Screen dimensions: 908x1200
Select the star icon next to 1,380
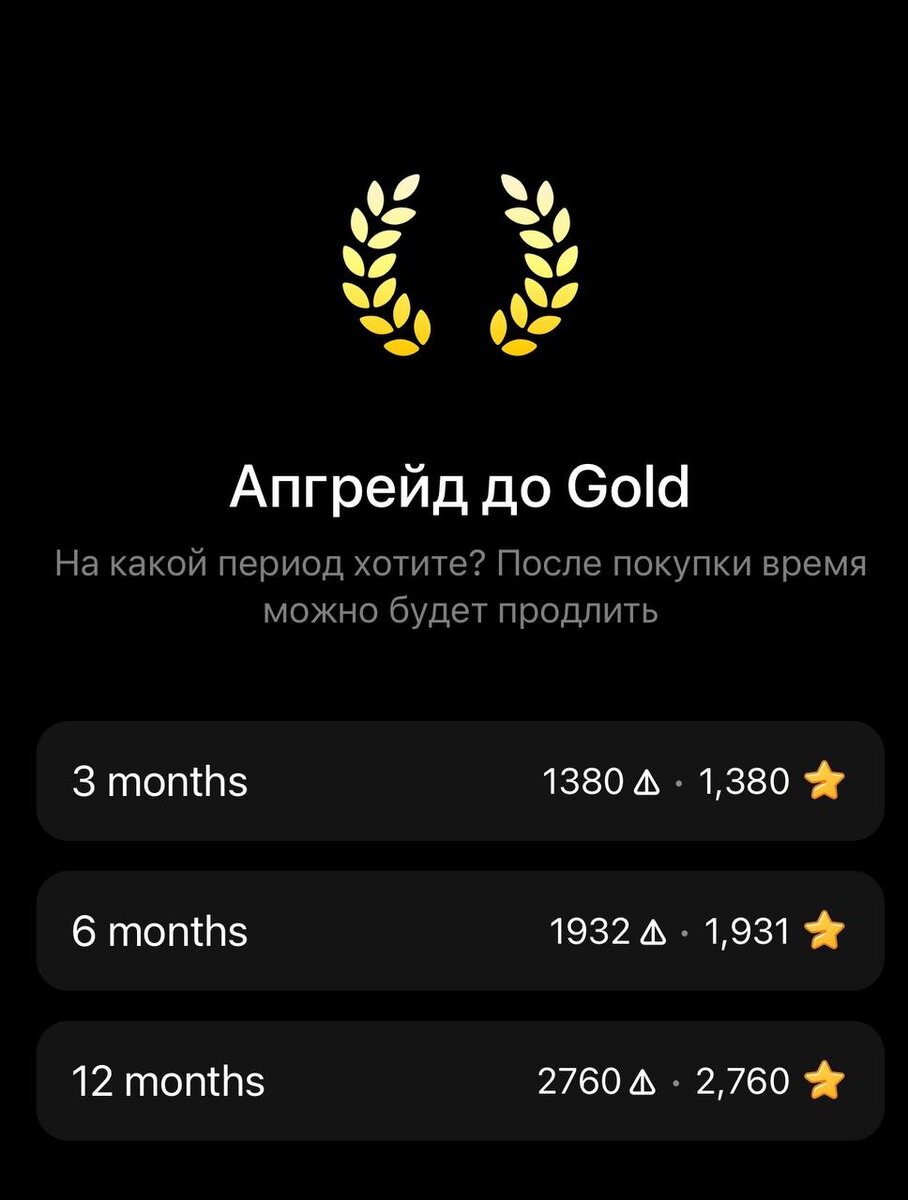click(824, 782)
